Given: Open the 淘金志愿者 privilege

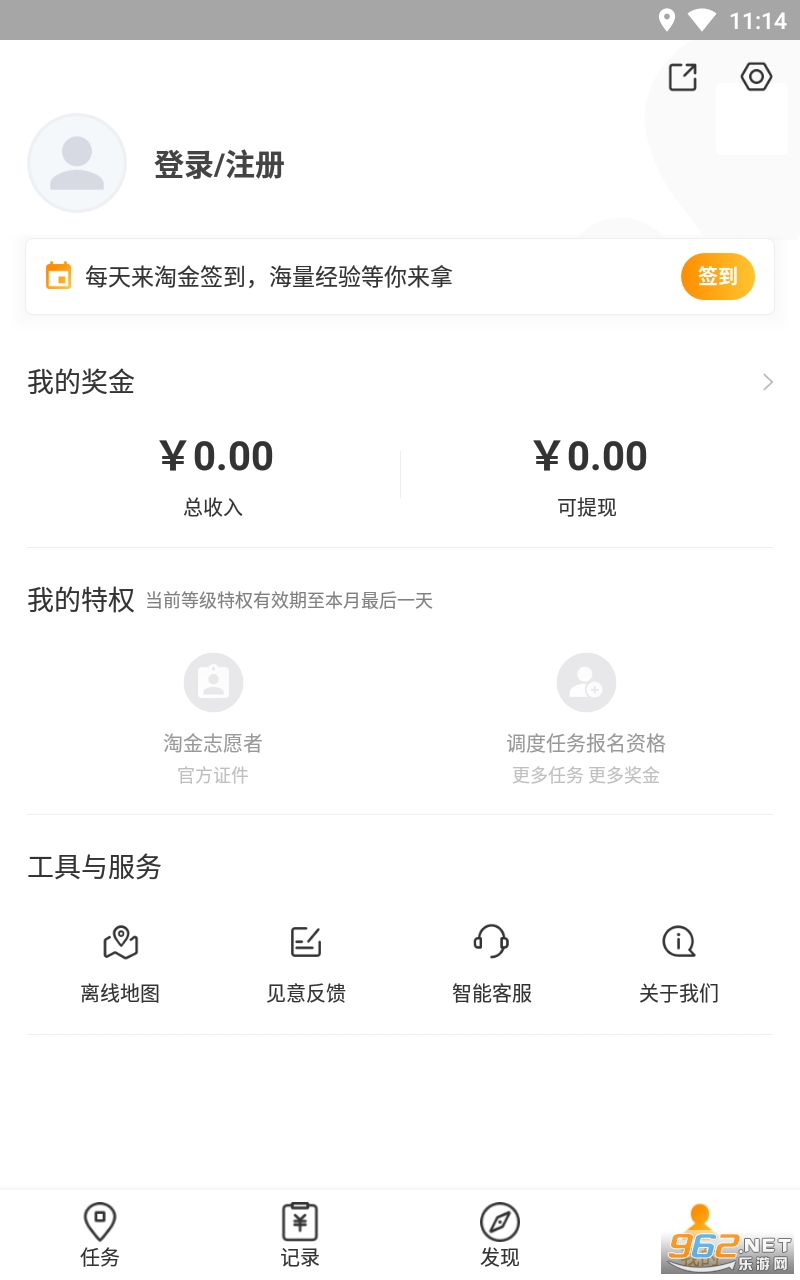Looking at the screenshot, I should click(x=213, y=712).
